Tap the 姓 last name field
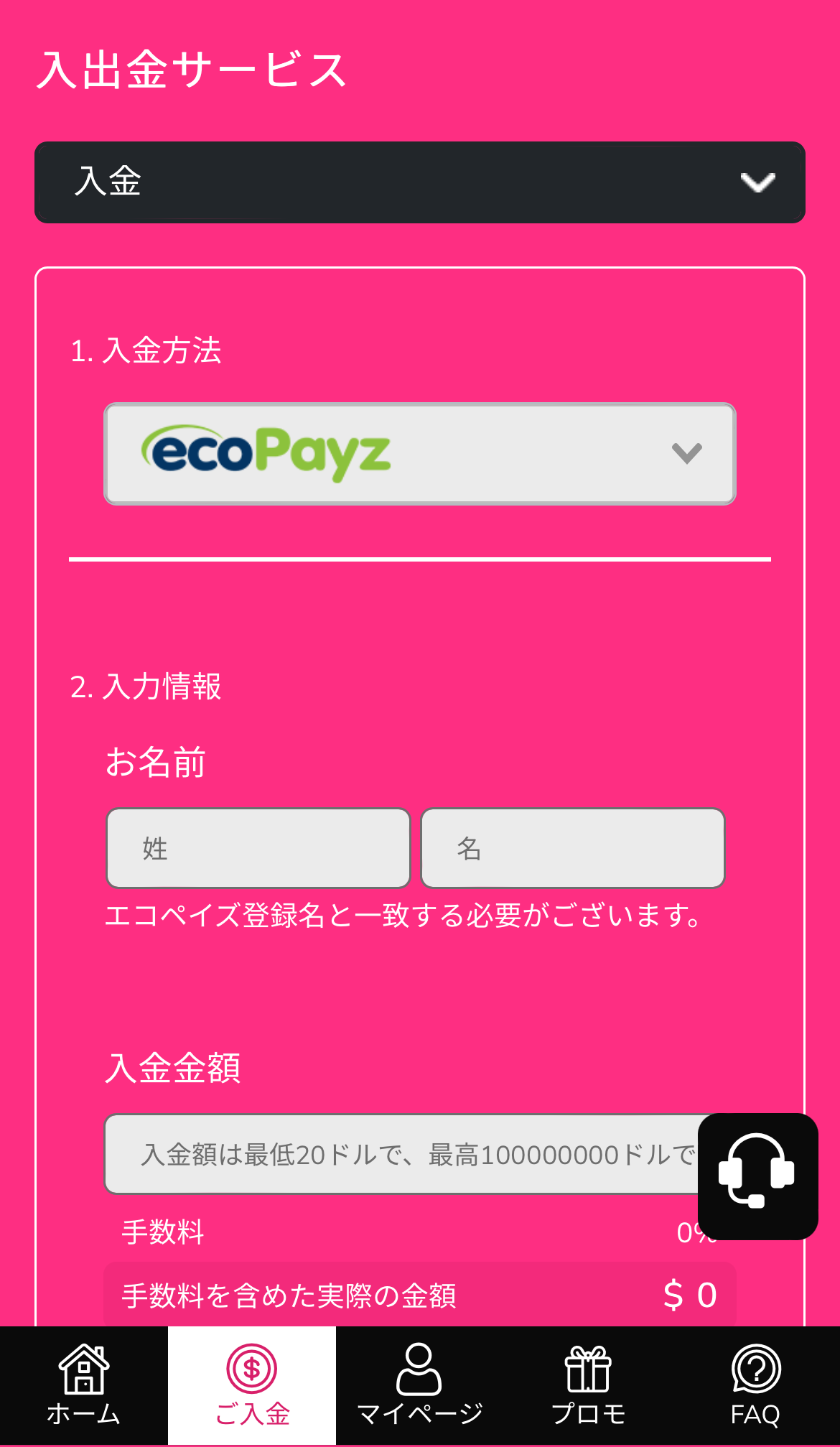 point(258,848)
